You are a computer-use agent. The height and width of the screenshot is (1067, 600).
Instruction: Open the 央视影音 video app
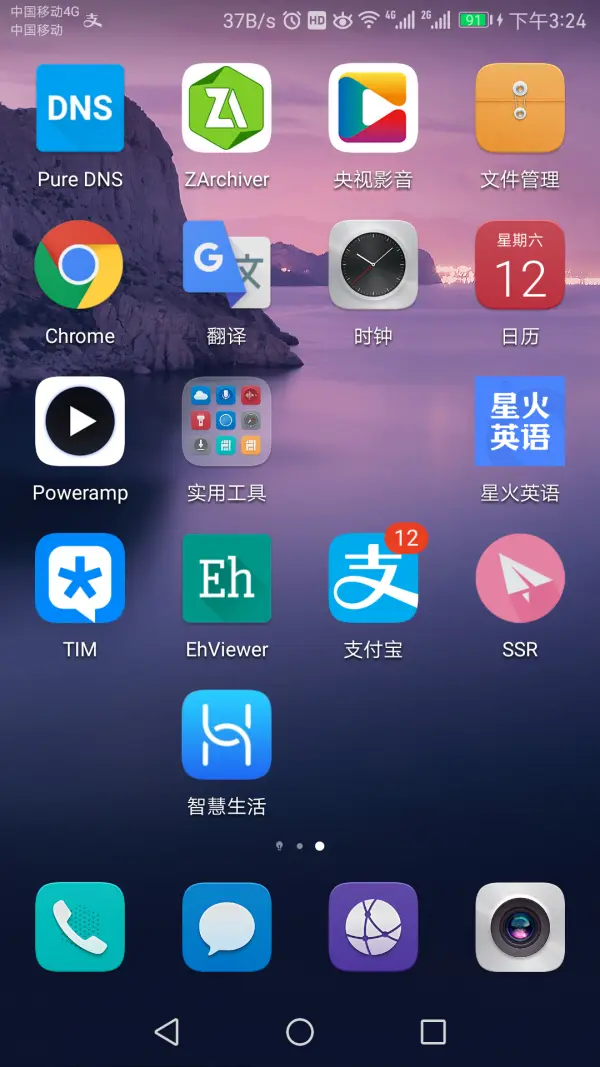point(373,108)
